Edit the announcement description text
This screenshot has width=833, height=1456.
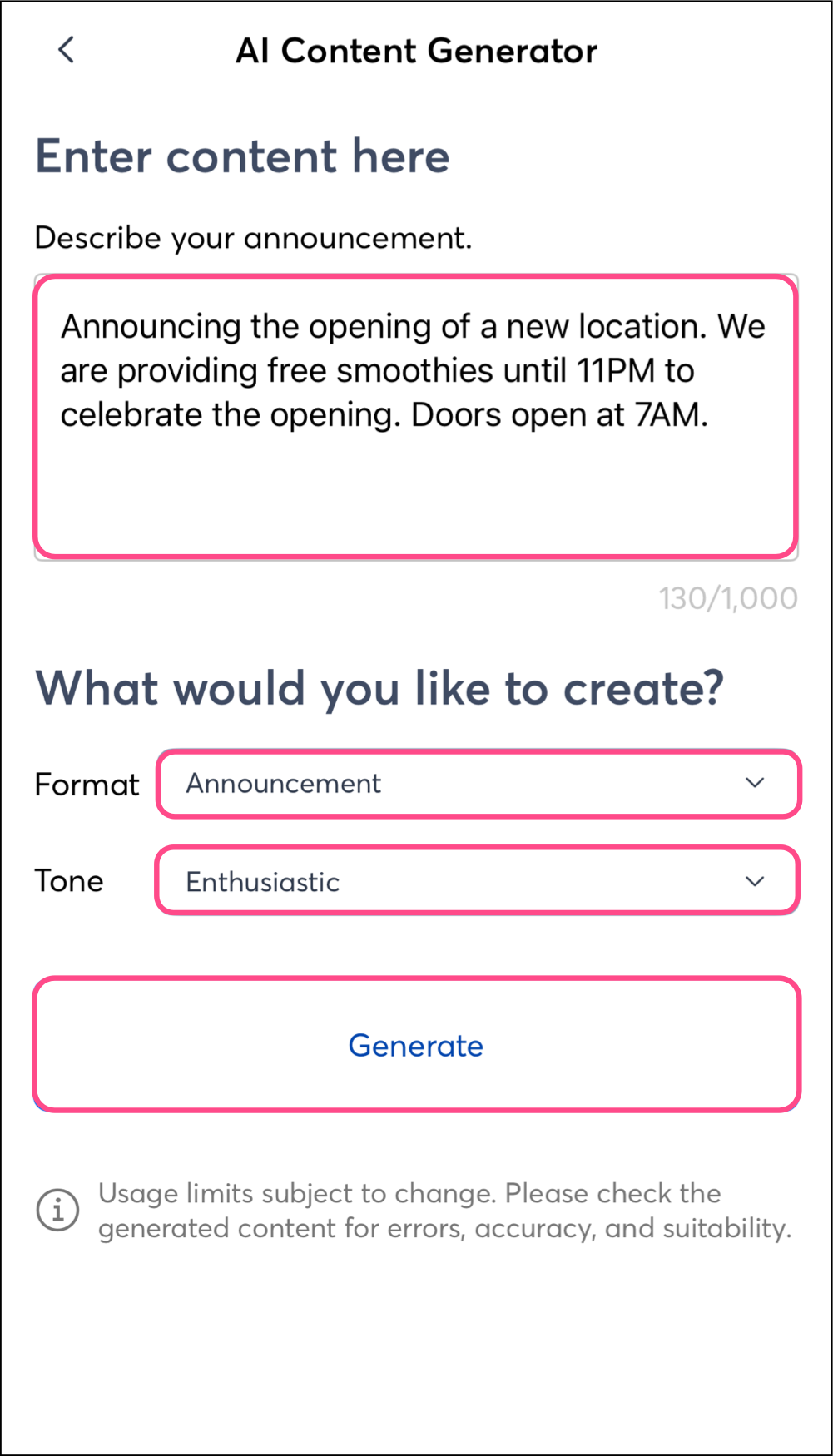[416, 416]
